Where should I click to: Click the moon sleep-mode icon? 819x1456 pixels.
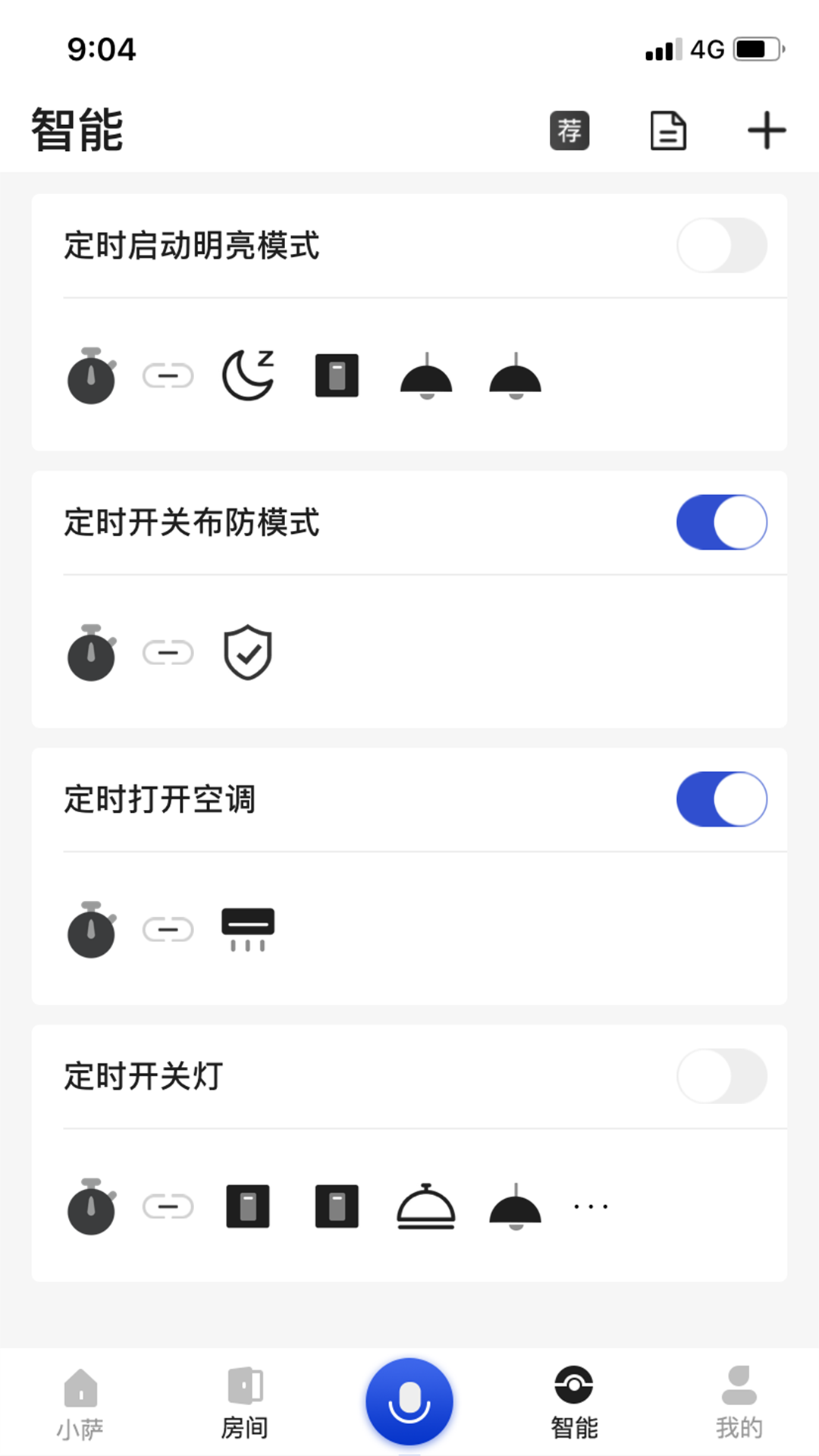[x=247, y=375]
